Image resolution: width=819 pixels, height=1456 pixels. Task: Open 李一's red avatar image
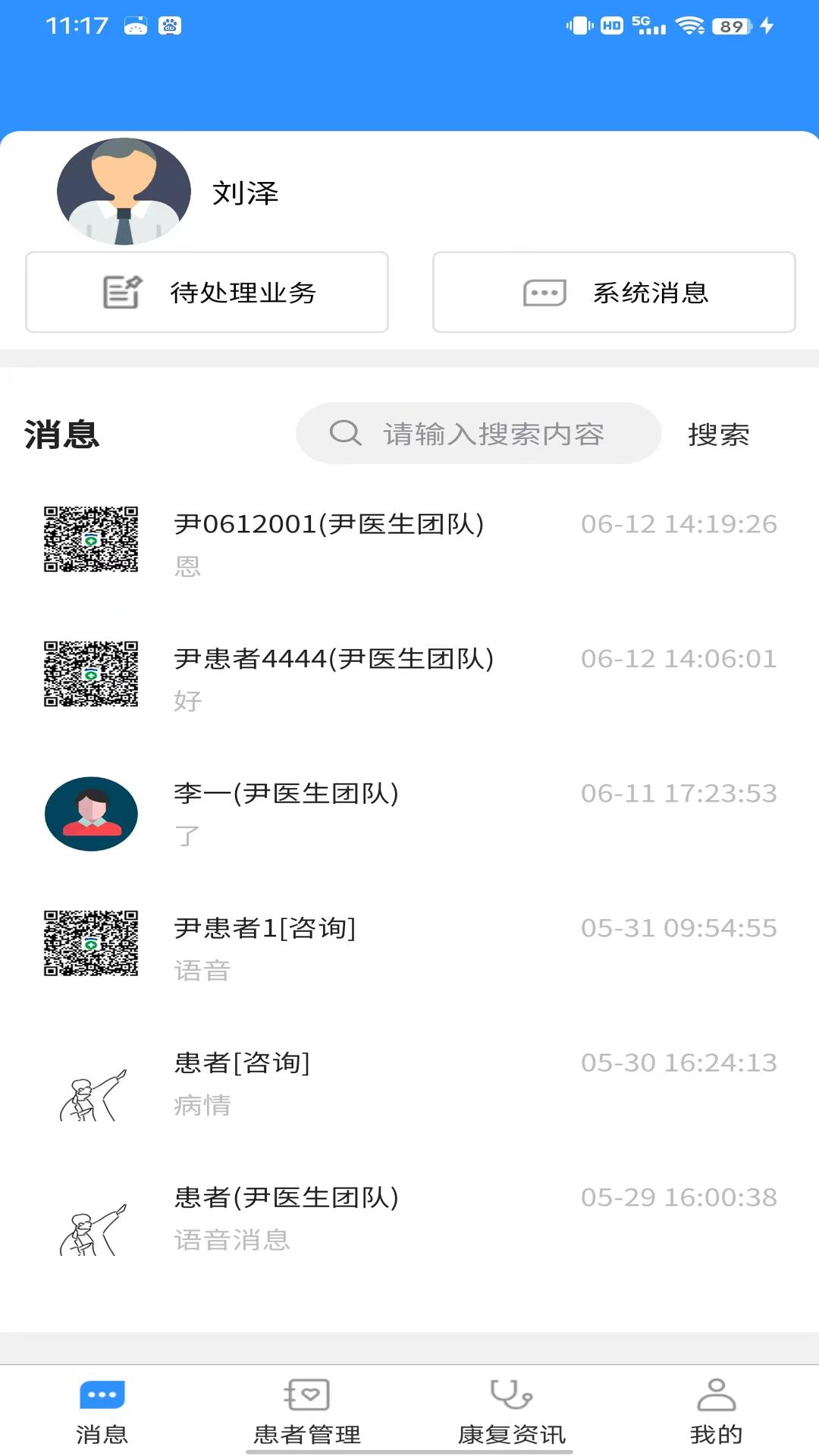click(x=91, y=814)
